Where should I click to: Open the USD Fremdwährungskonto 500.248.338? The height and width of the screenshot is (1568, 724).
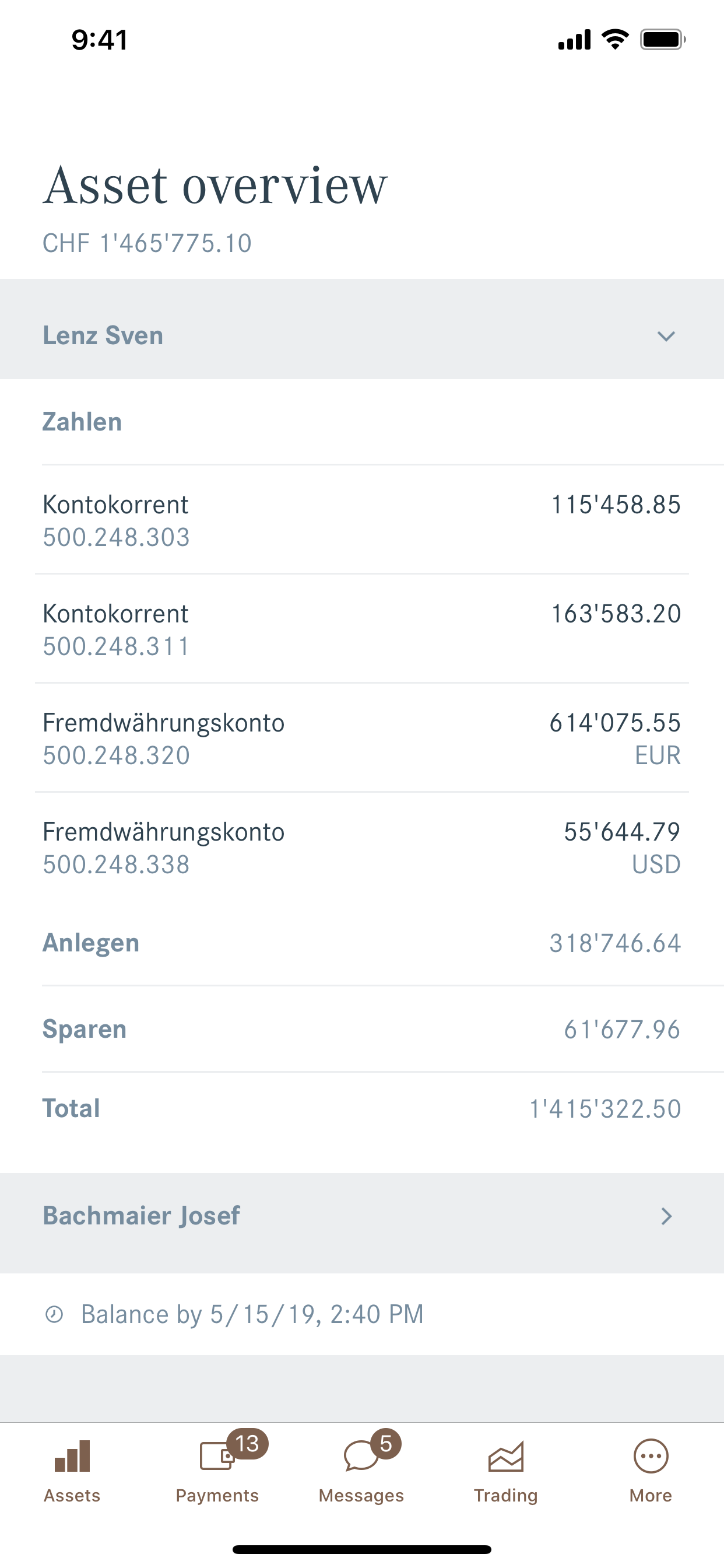pos(362,846)
